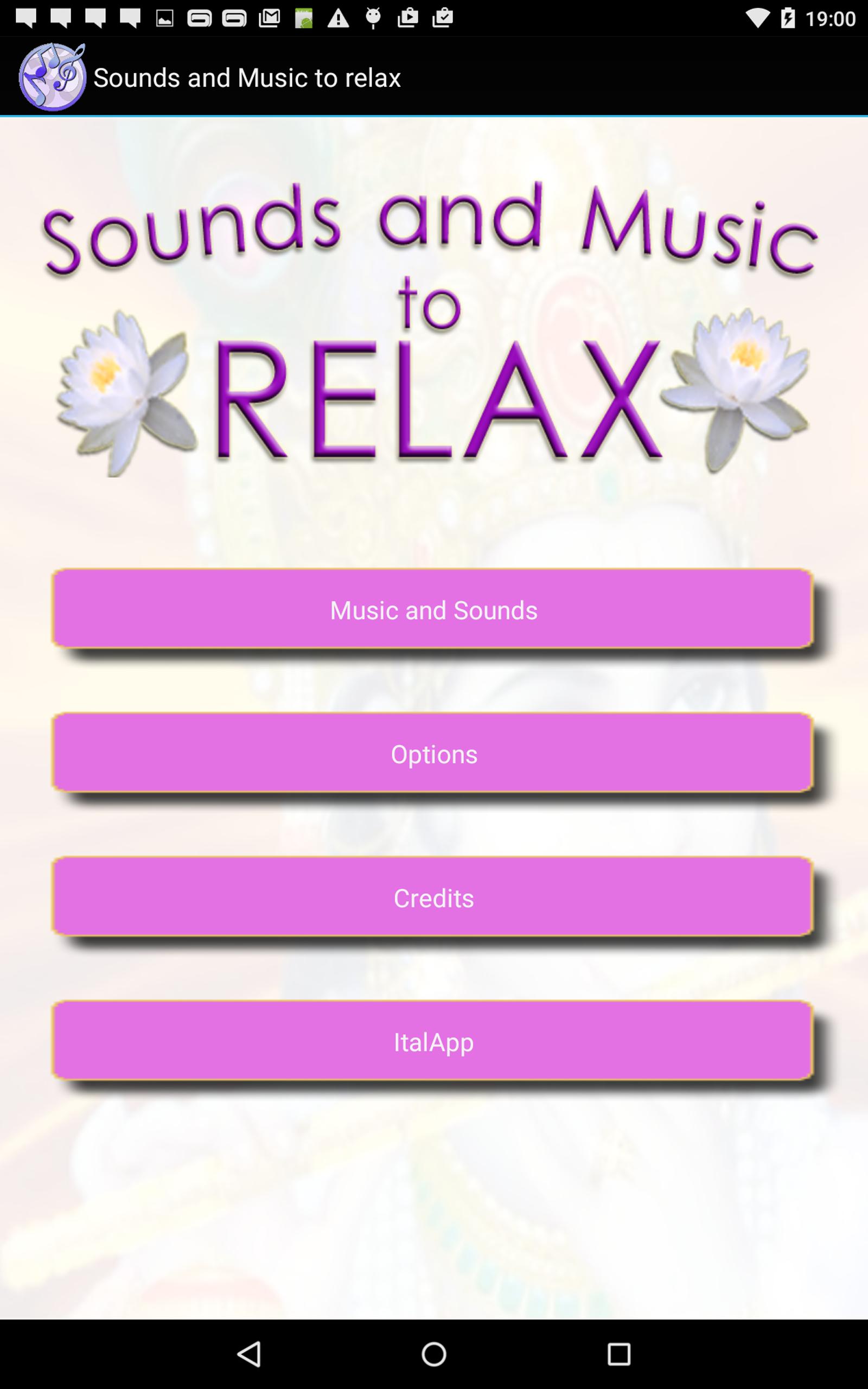Go back using the system back button
This screenshot has height=1389, width=868.
pyautogui.click(x=249, y=1353)
